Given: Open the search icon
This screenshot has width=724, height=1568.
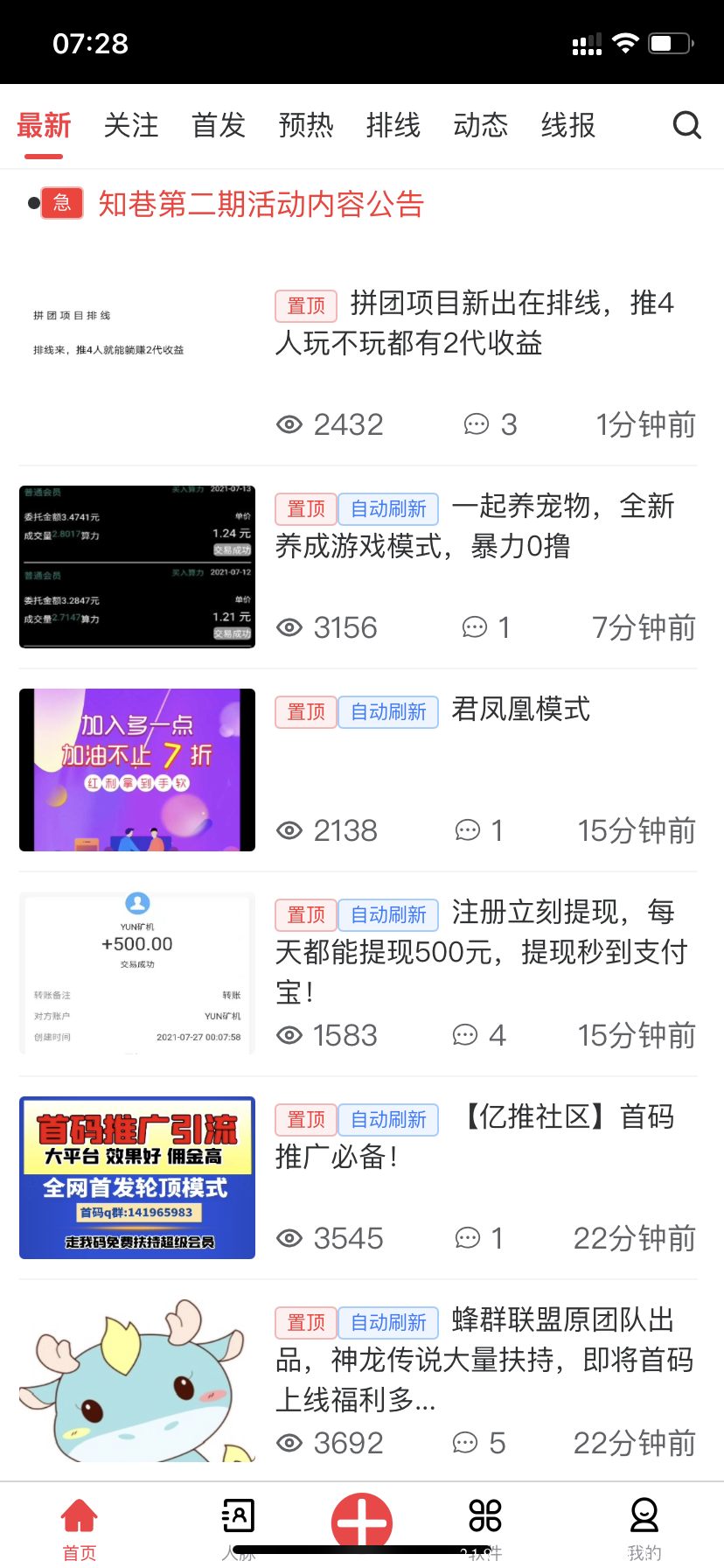Looking at the screenshot, I should point(687,125).
